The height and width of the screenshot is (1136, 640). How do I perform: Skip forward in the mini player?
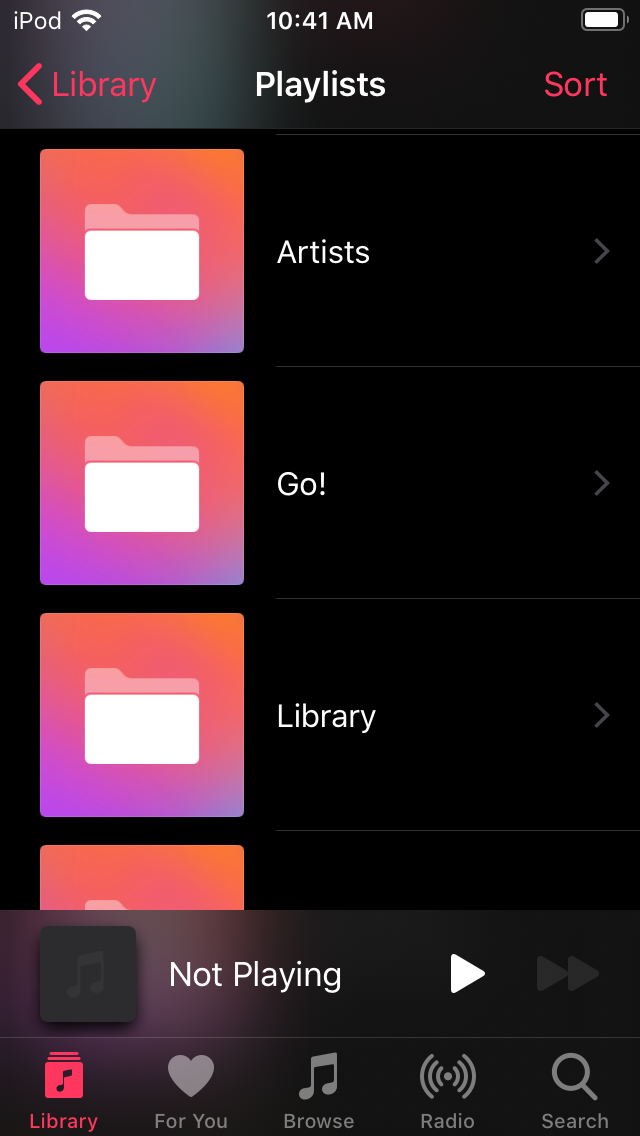[x=568, y=974]
